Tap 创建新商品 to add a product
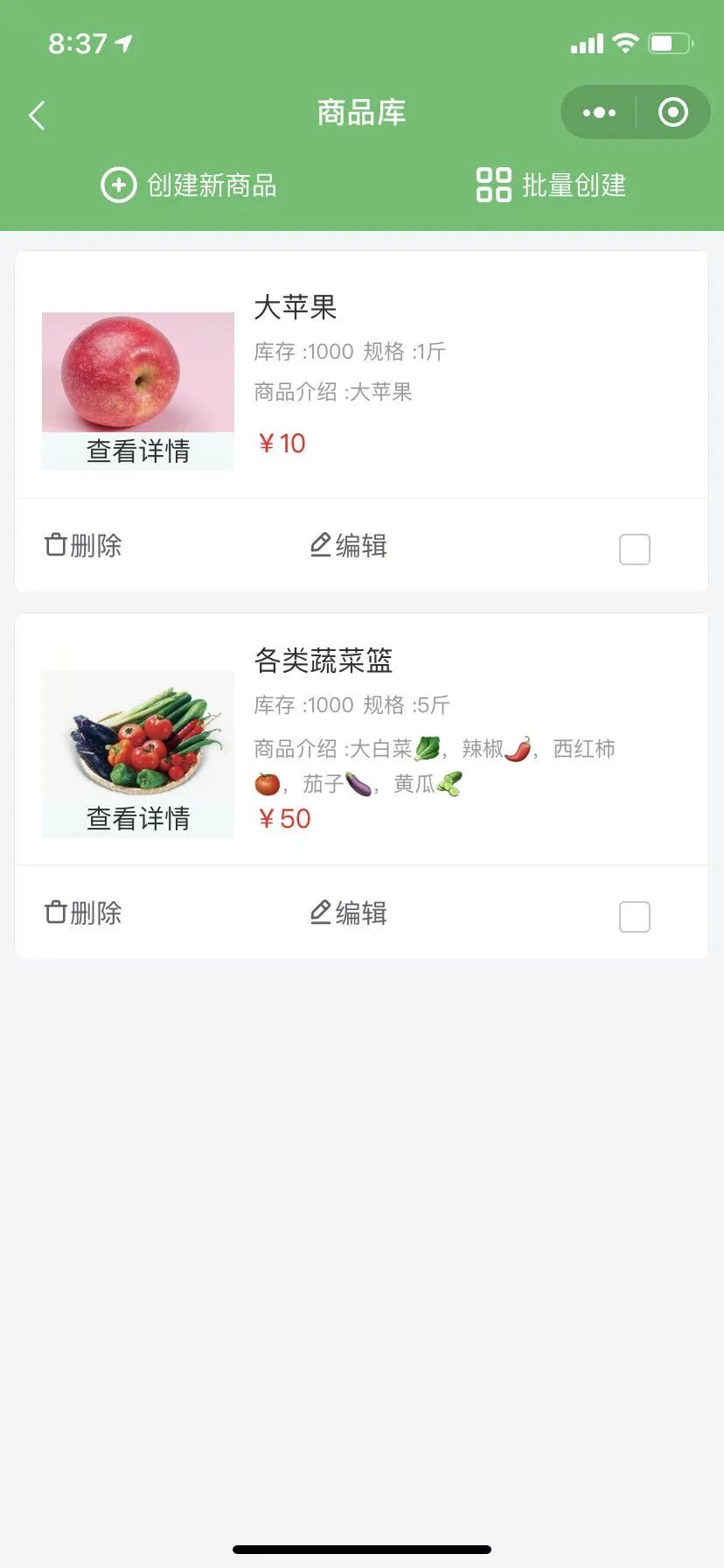The height and width of the screenshot is (1568, 724). pos(189,185)
